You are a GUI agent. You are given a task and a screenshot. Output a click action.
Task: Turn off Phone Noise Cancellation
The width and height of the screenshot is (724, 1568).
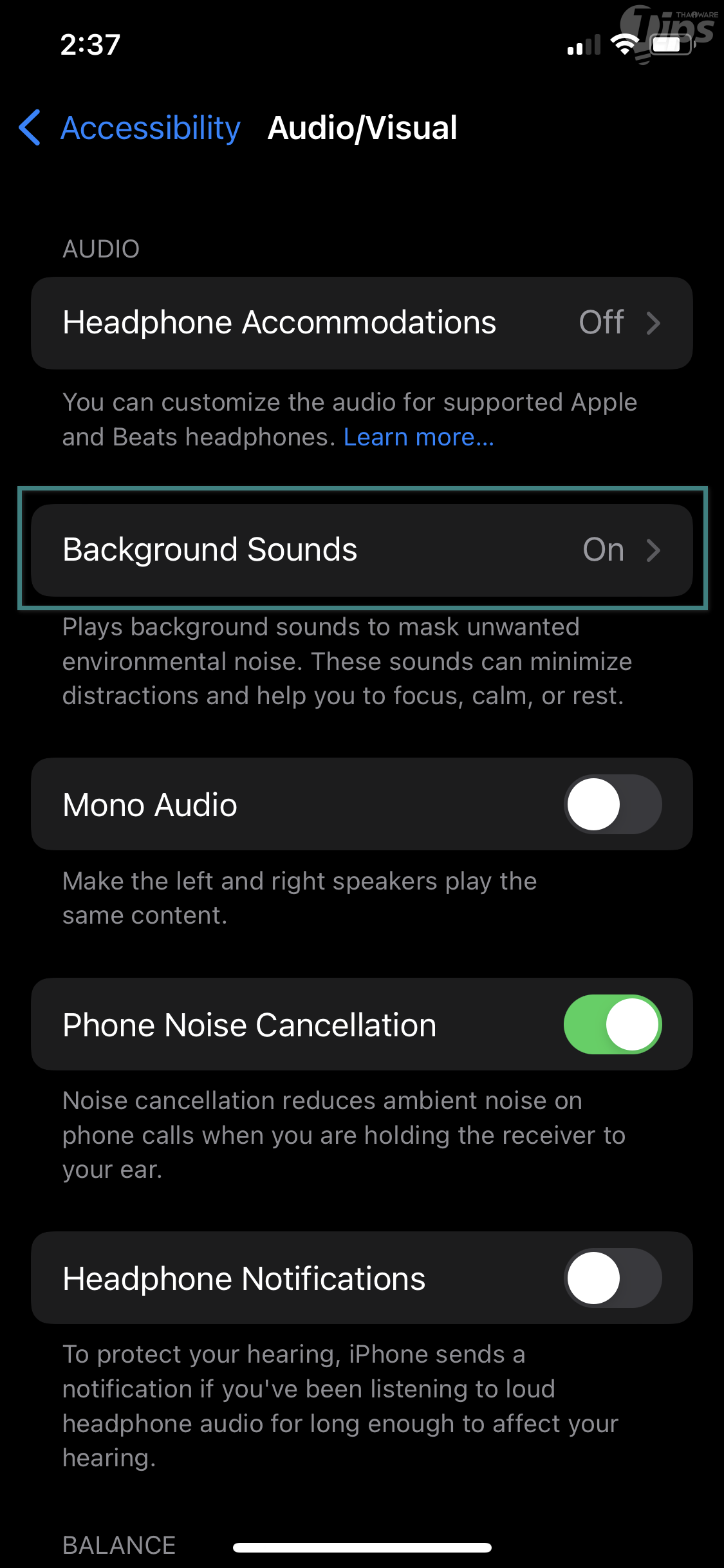612,1025
